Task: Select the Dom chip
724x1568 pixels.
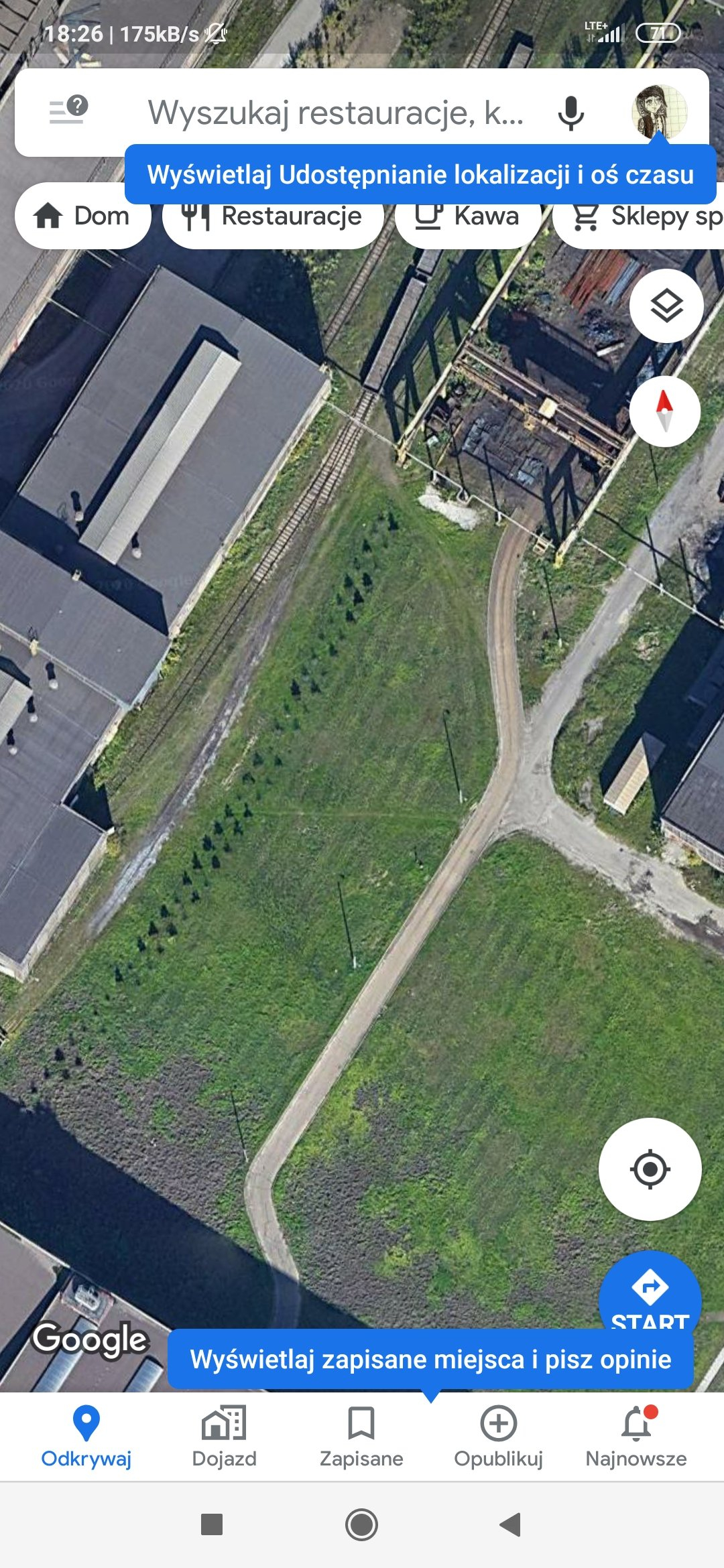Action: pos(82,216)
